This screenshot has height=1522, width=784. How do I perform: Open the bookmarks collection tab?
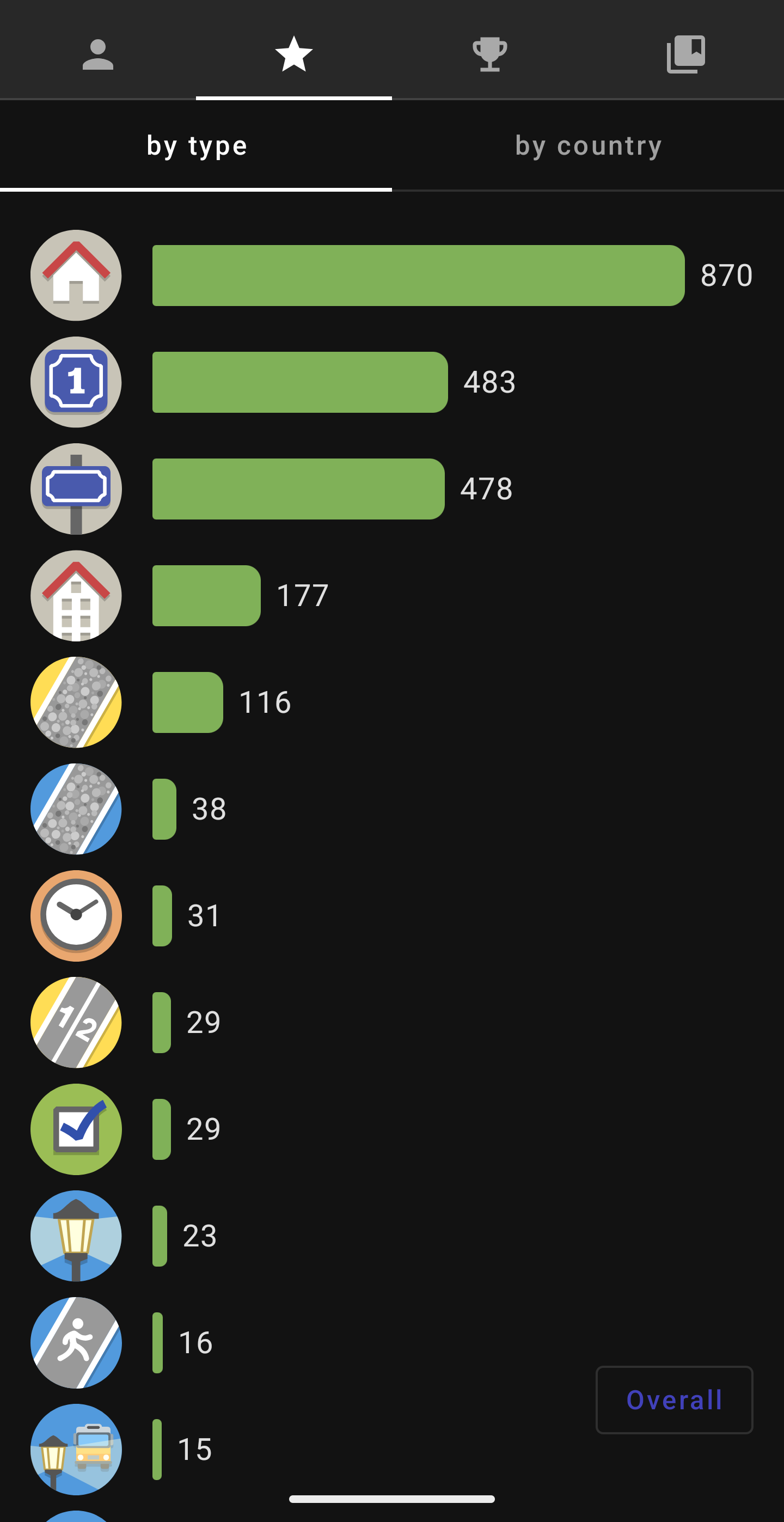click(685, 54)
